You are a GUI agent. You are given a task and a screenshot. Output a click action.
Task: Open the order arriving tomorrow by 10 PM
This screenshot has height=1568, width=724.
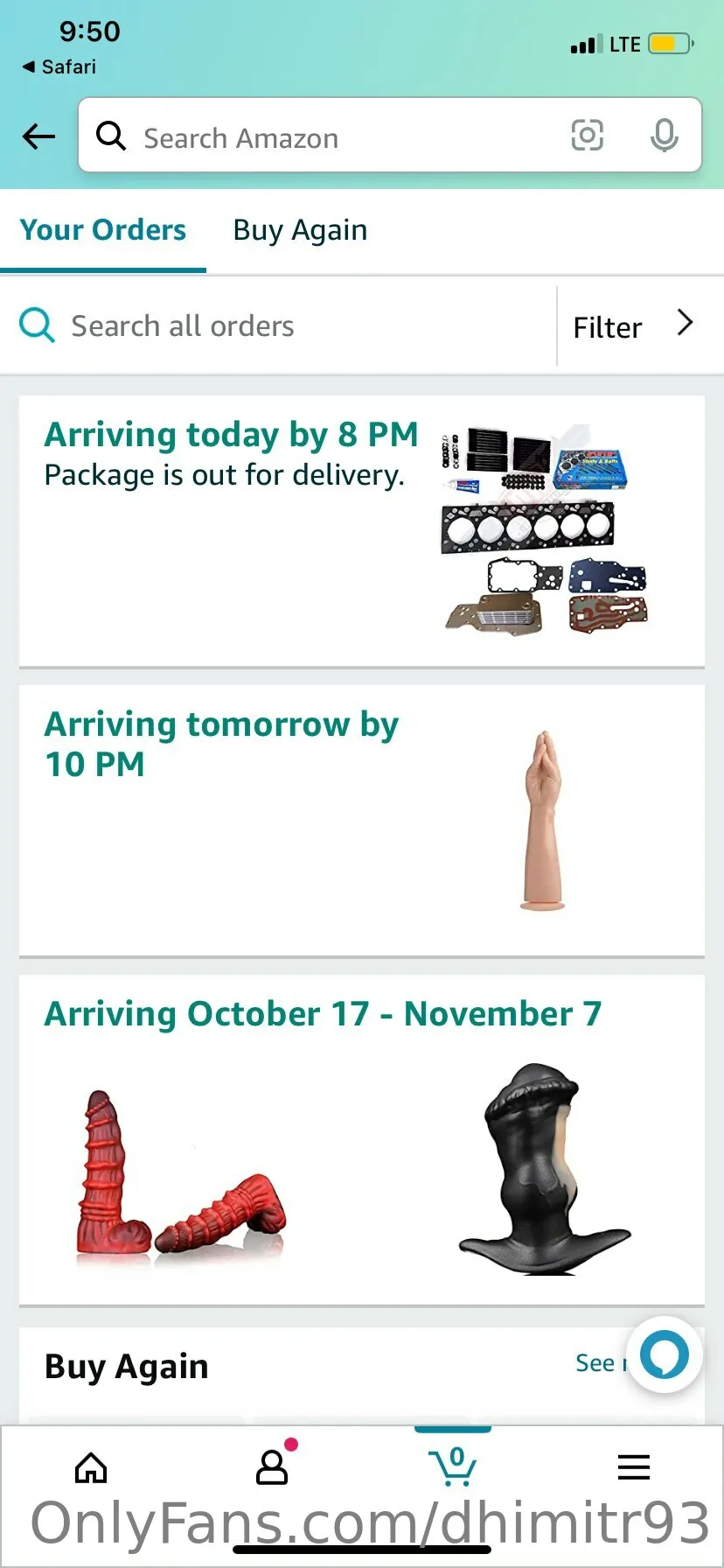[361, 820]
